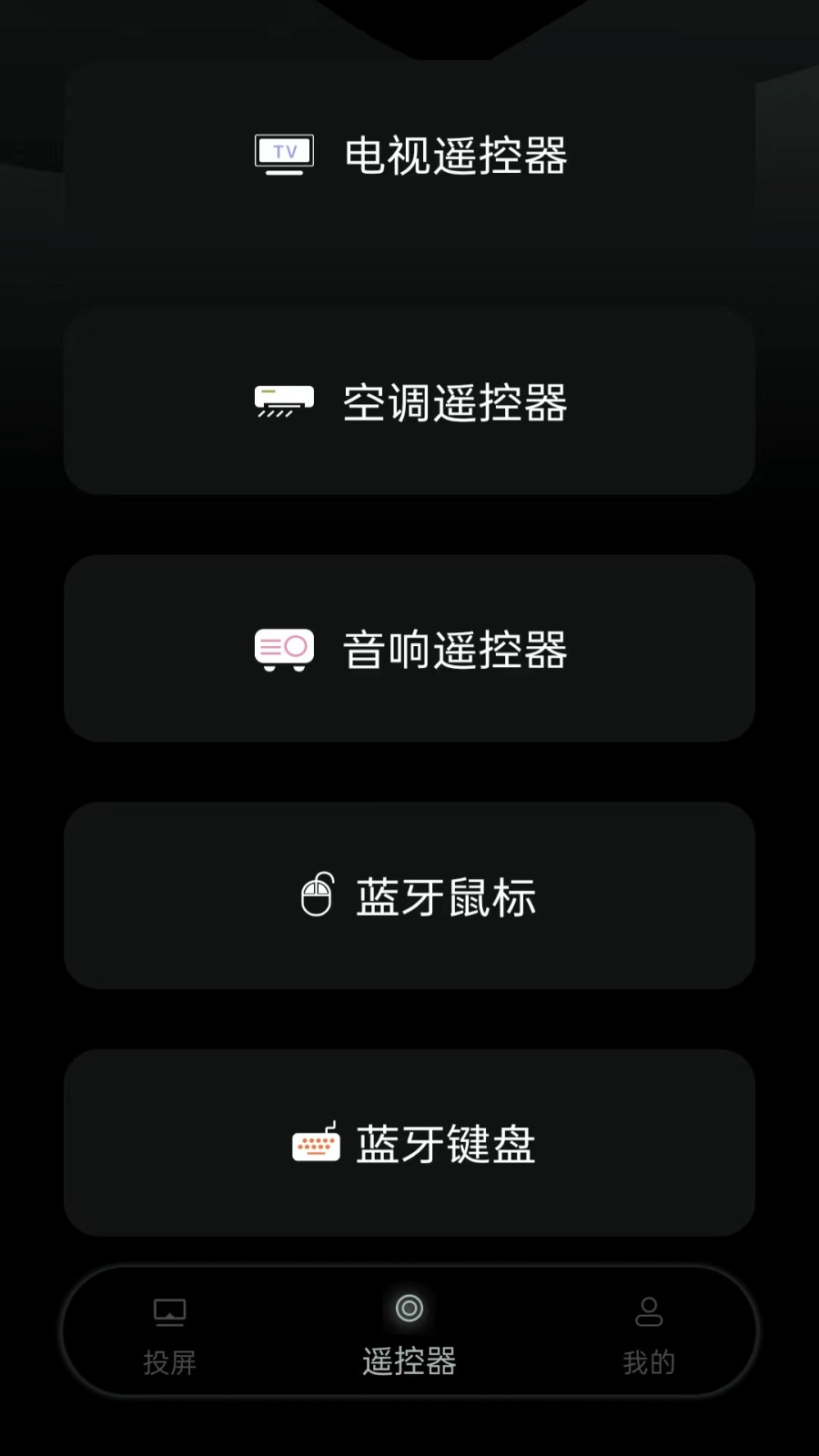Screen dimensions: 819x1456
Task: Switch to the 投屏 tab
Action: click(168, 1333)
